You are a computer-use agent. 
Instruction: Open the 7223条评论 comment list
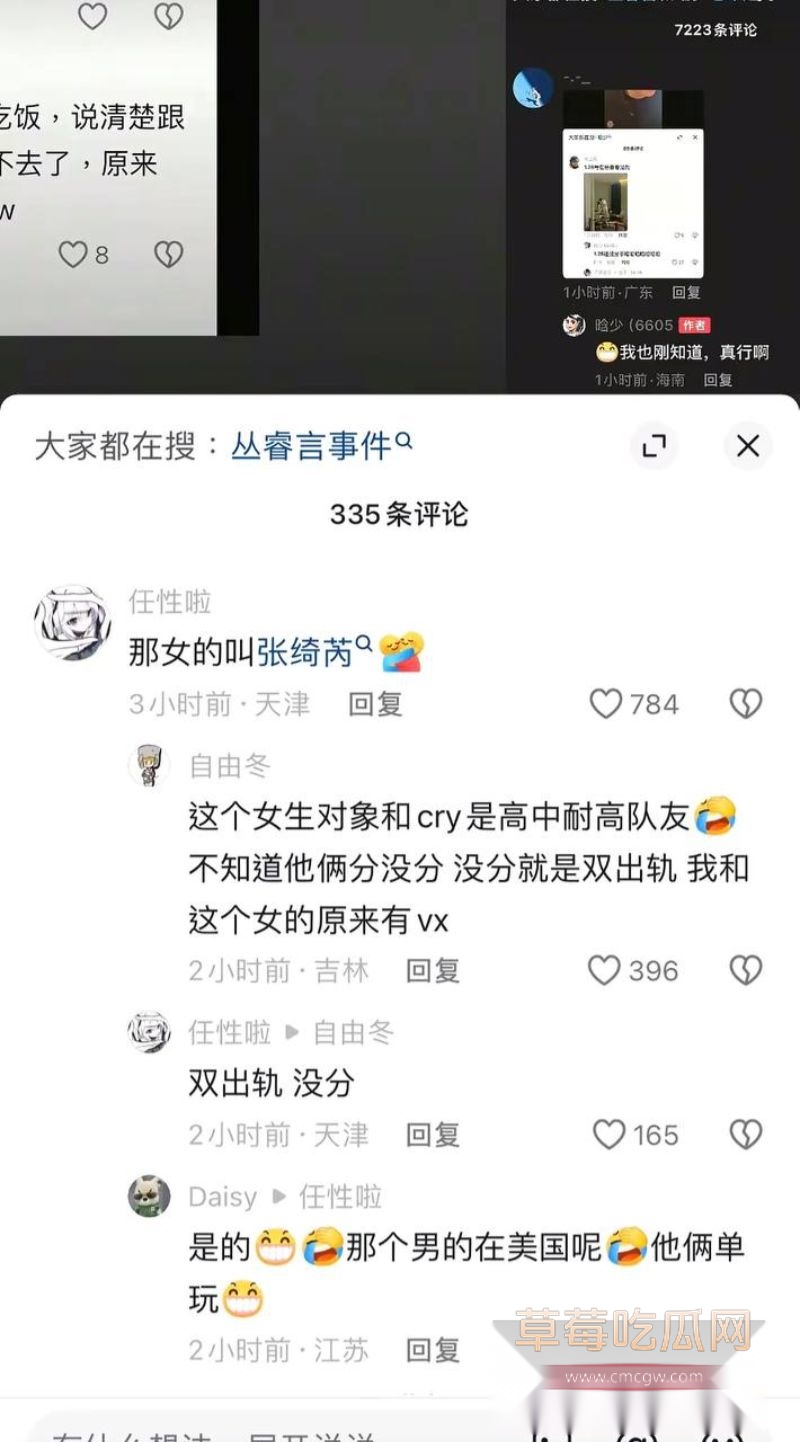click(x=714, y=31)
